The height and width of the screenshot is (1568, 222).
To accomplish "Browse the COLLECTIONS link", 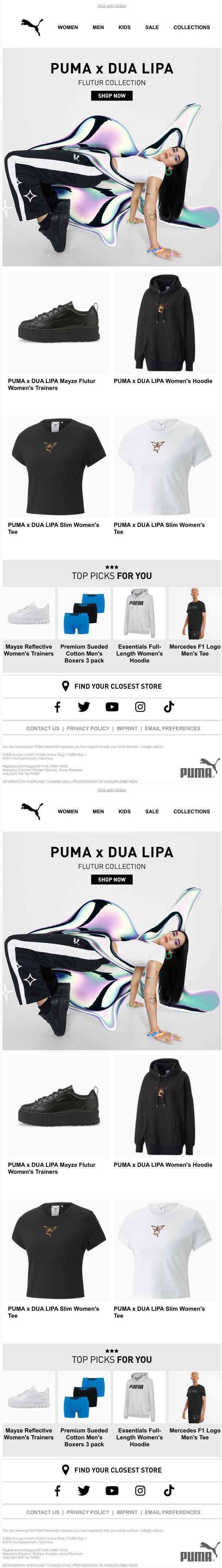I will (191, 27).
